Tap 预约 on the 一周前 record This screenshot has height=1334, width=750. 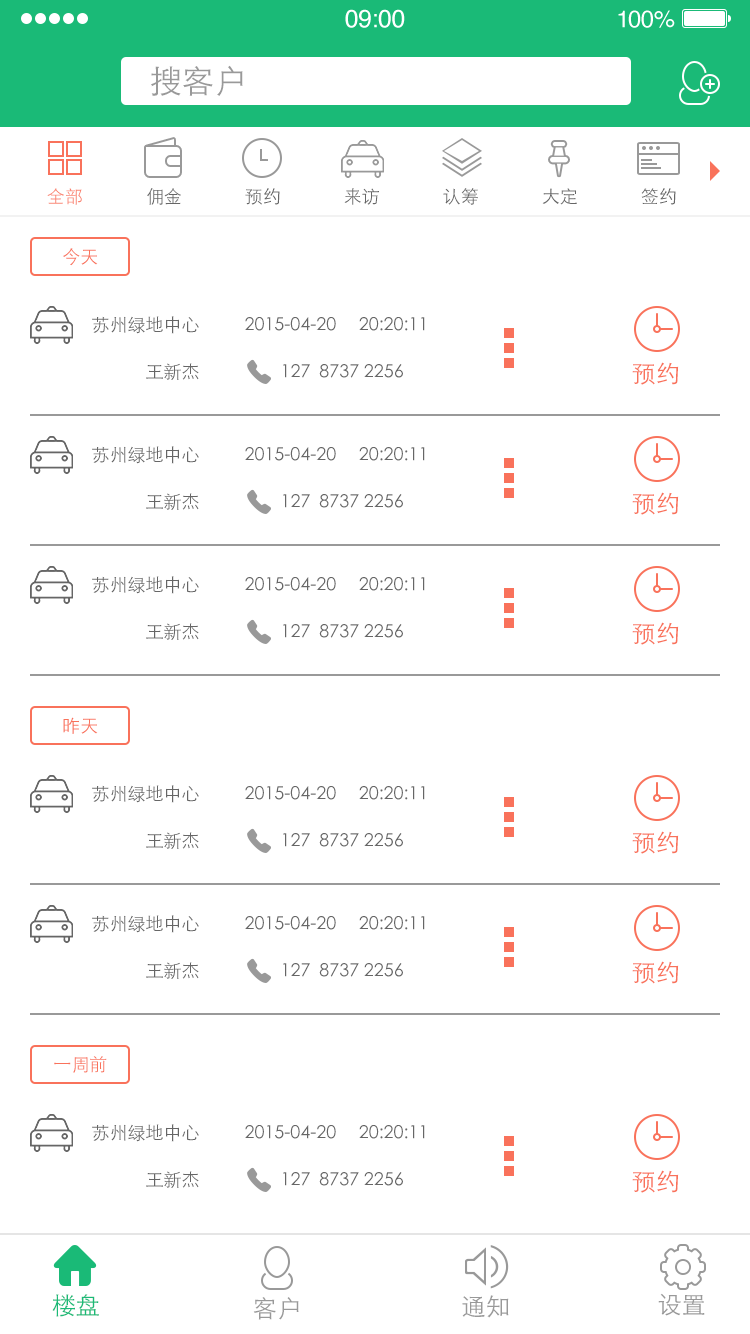tap(656, 1154)
